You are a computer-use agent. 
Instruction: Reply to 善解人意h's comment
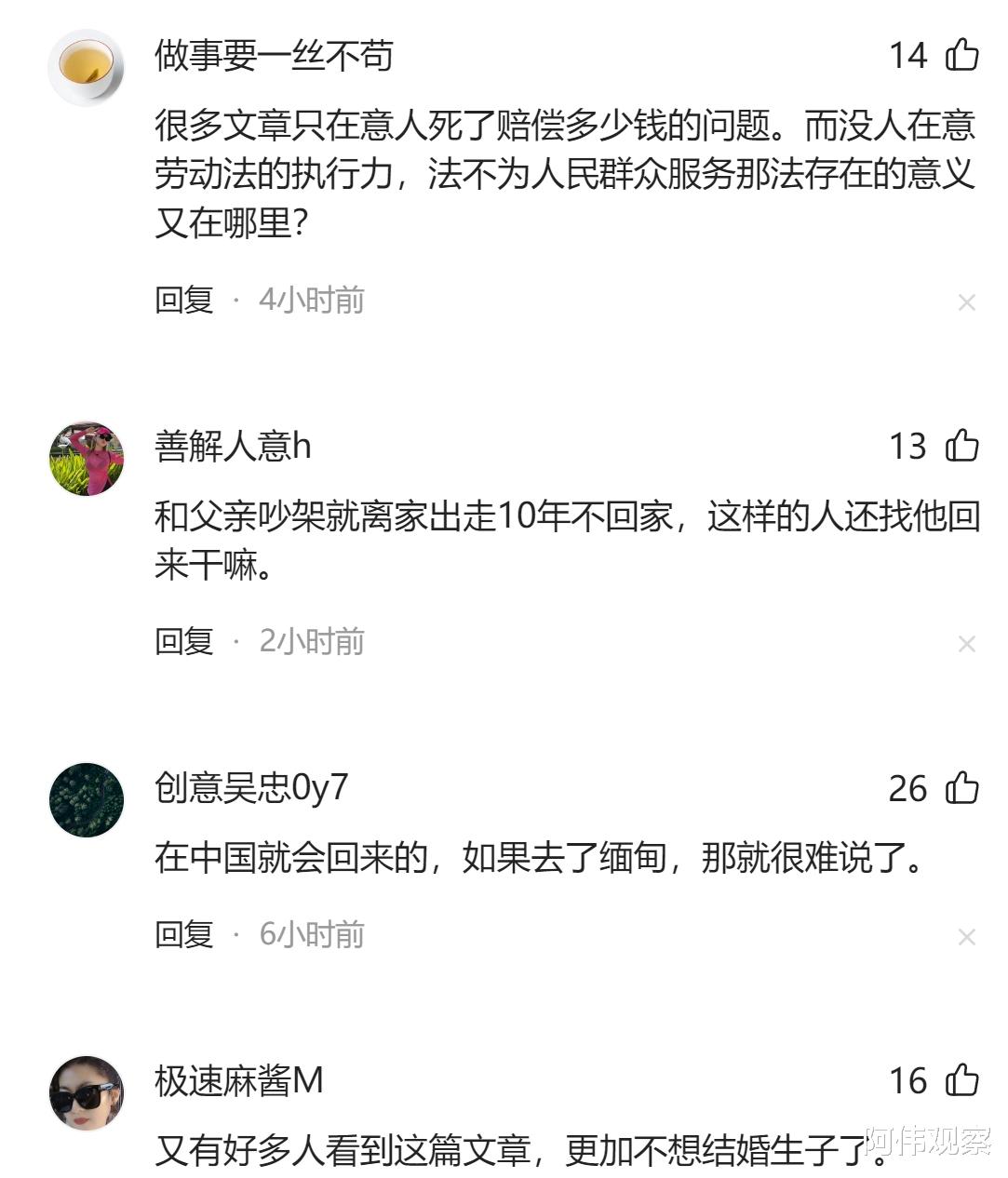pyautogui.click(x=184, y=641)
